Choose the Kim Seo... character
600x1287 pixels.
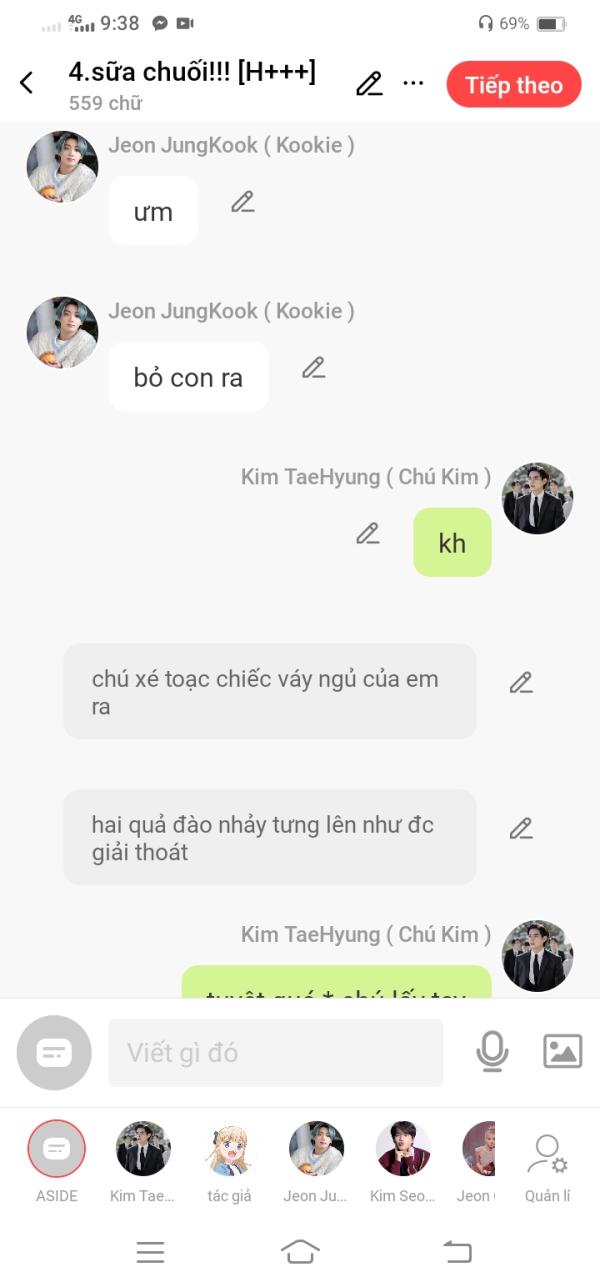pyautogui.click(x=402, y=1161)
